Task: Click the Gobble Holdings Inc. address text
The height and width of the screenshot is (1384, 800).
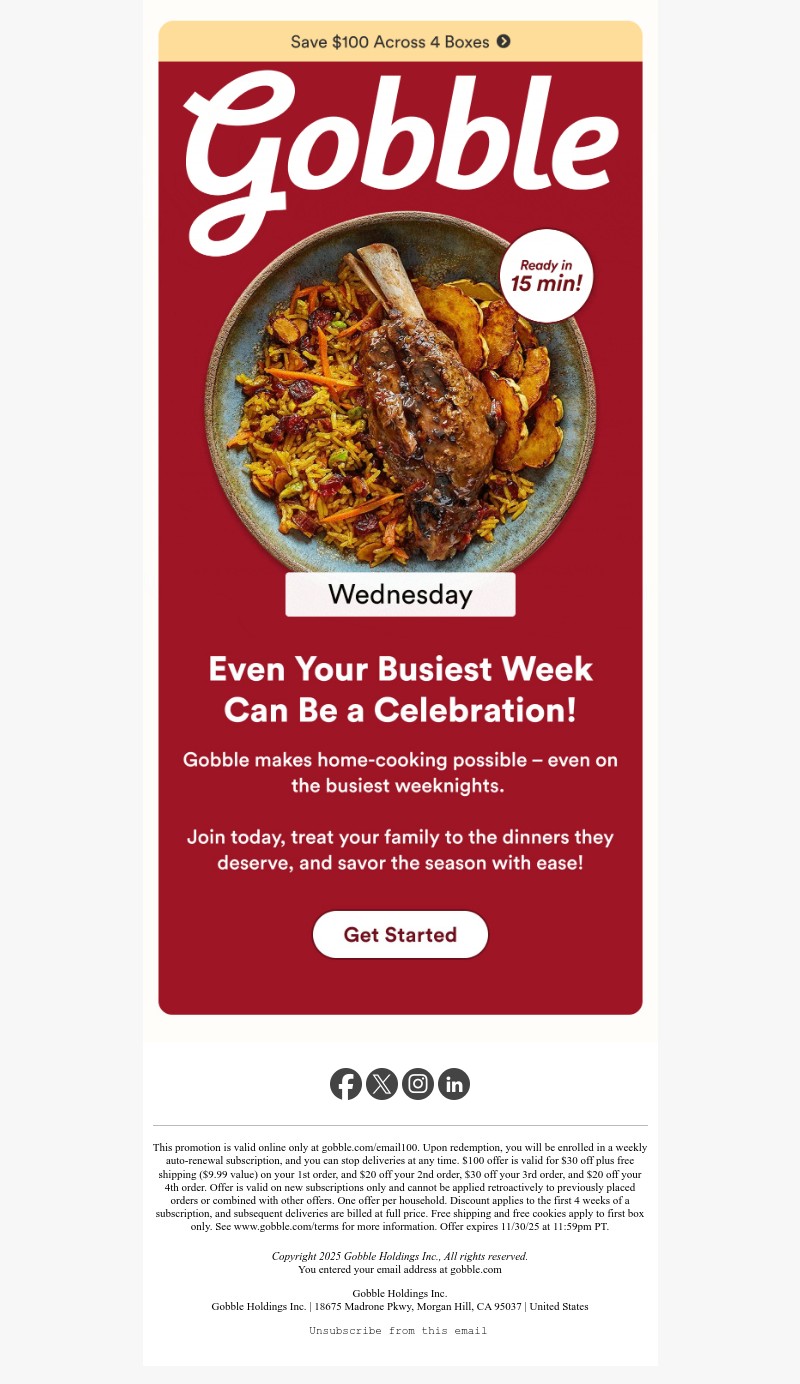Action: (400, 1306)
